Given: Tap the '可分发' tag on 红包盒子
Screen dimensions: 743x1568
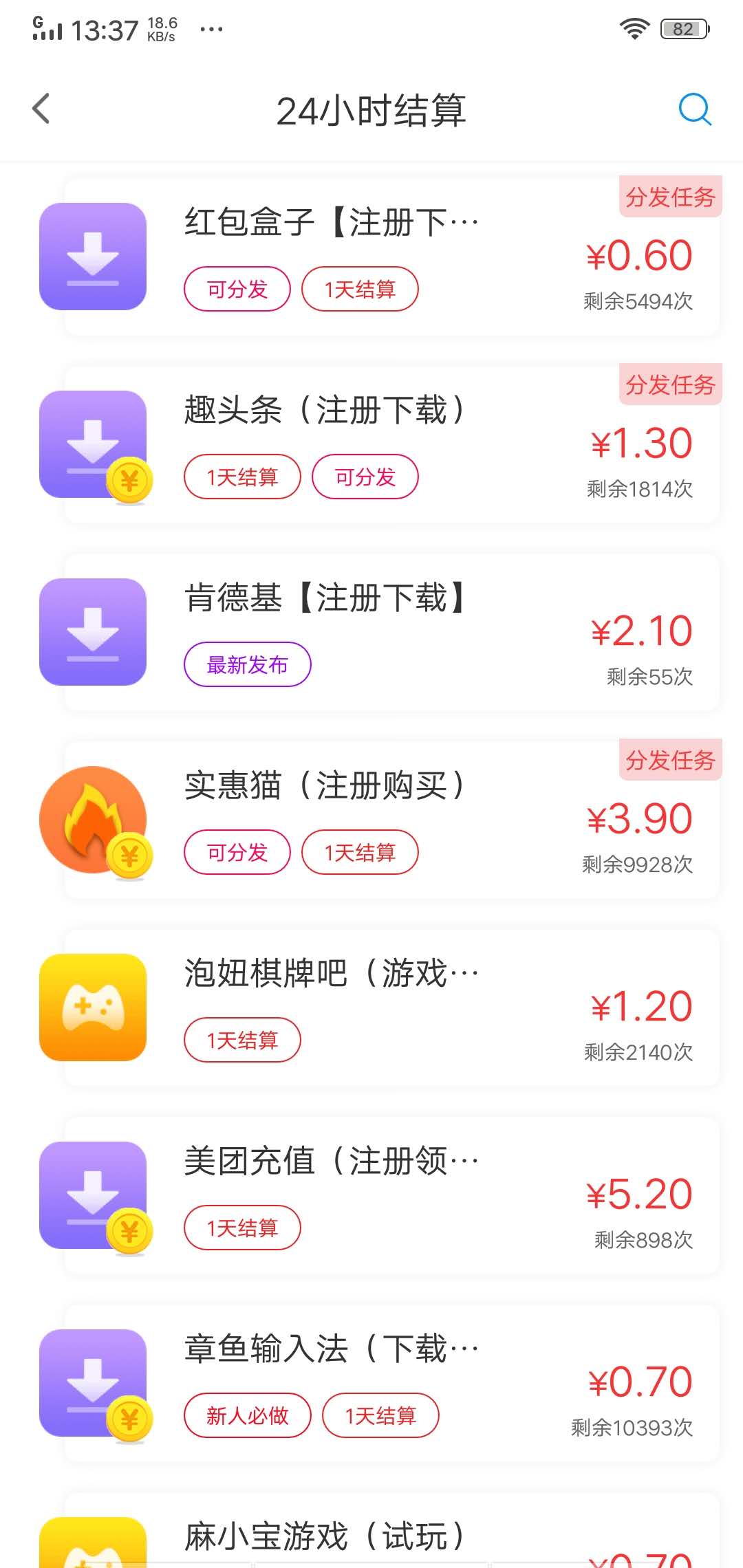Looking at the screenshot, I should pos(235,289).
